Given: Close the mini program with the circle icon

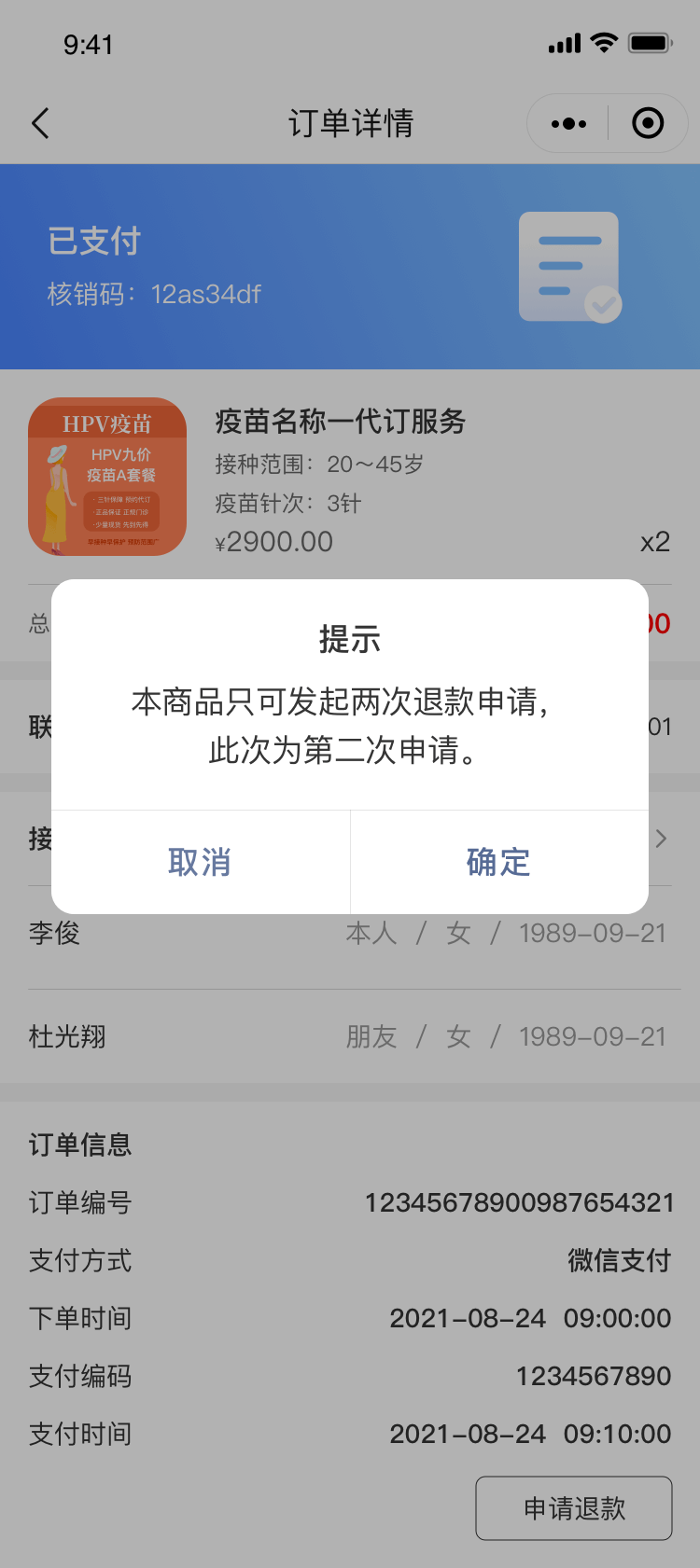Looking at the screenshot, I should (648, 123).
